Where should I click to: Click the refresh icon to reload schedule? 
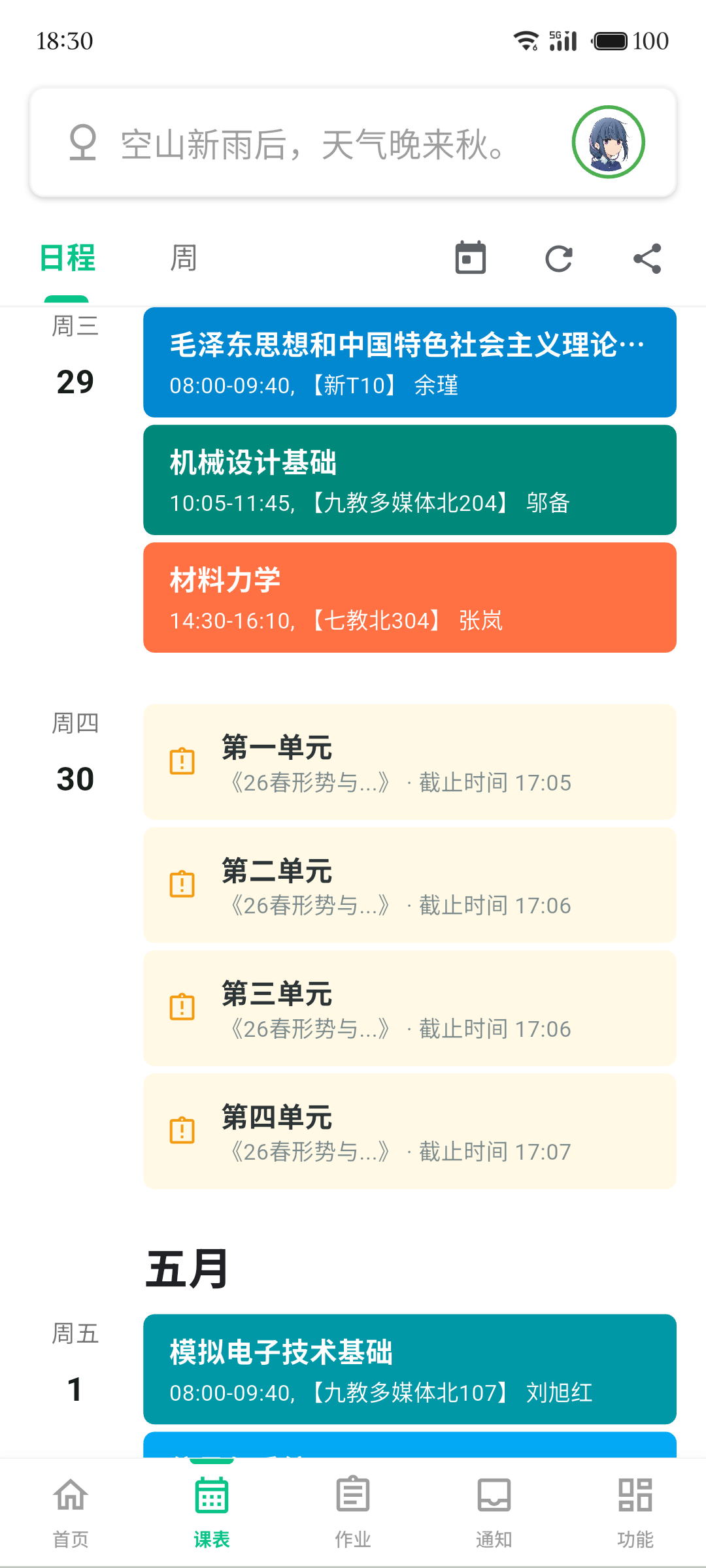tap(560, 259)
